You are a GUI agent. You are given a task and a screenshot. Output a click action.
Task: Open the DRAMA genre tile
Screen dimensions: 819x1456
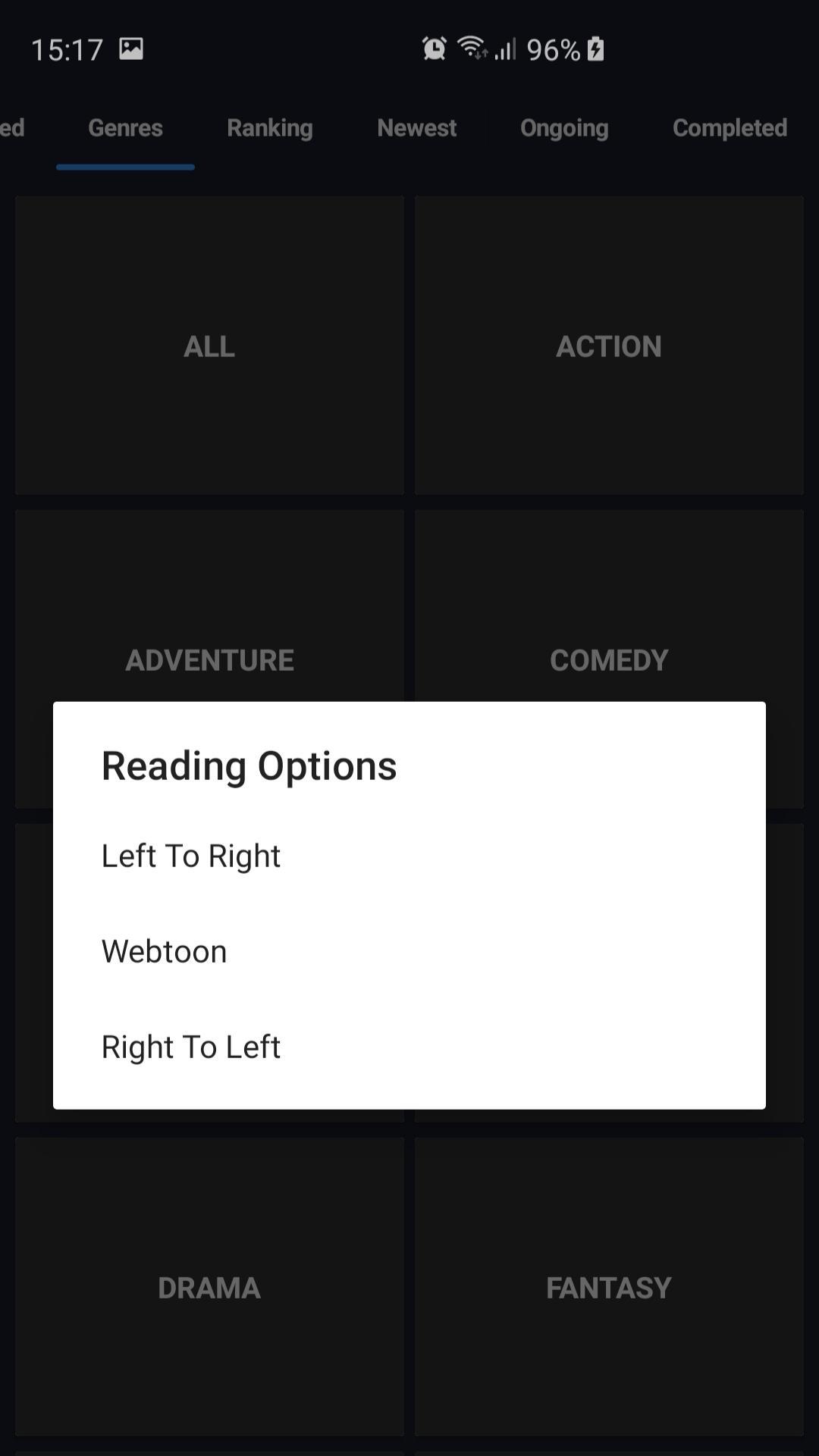[209, 1287]
